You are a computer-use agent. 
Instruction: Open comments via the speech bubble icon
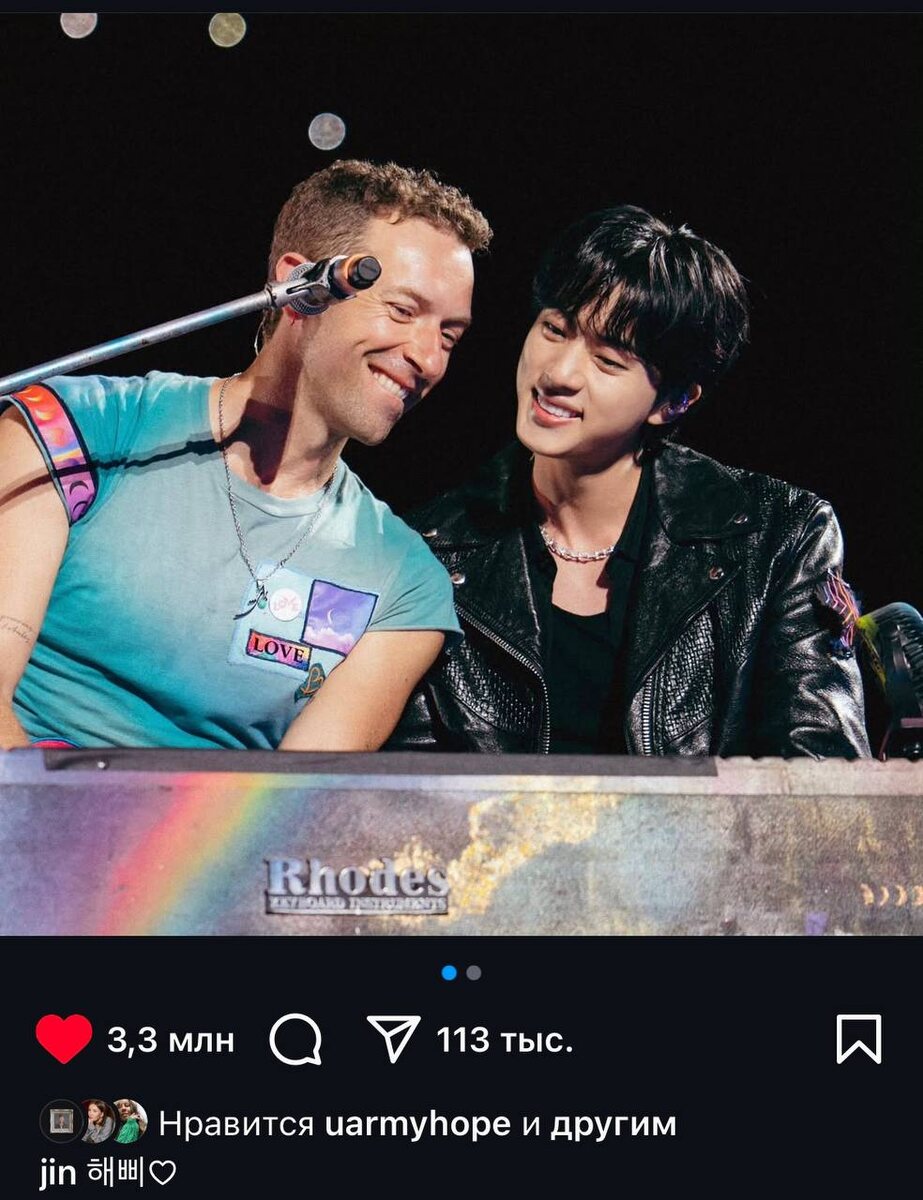click(296, 1040)
